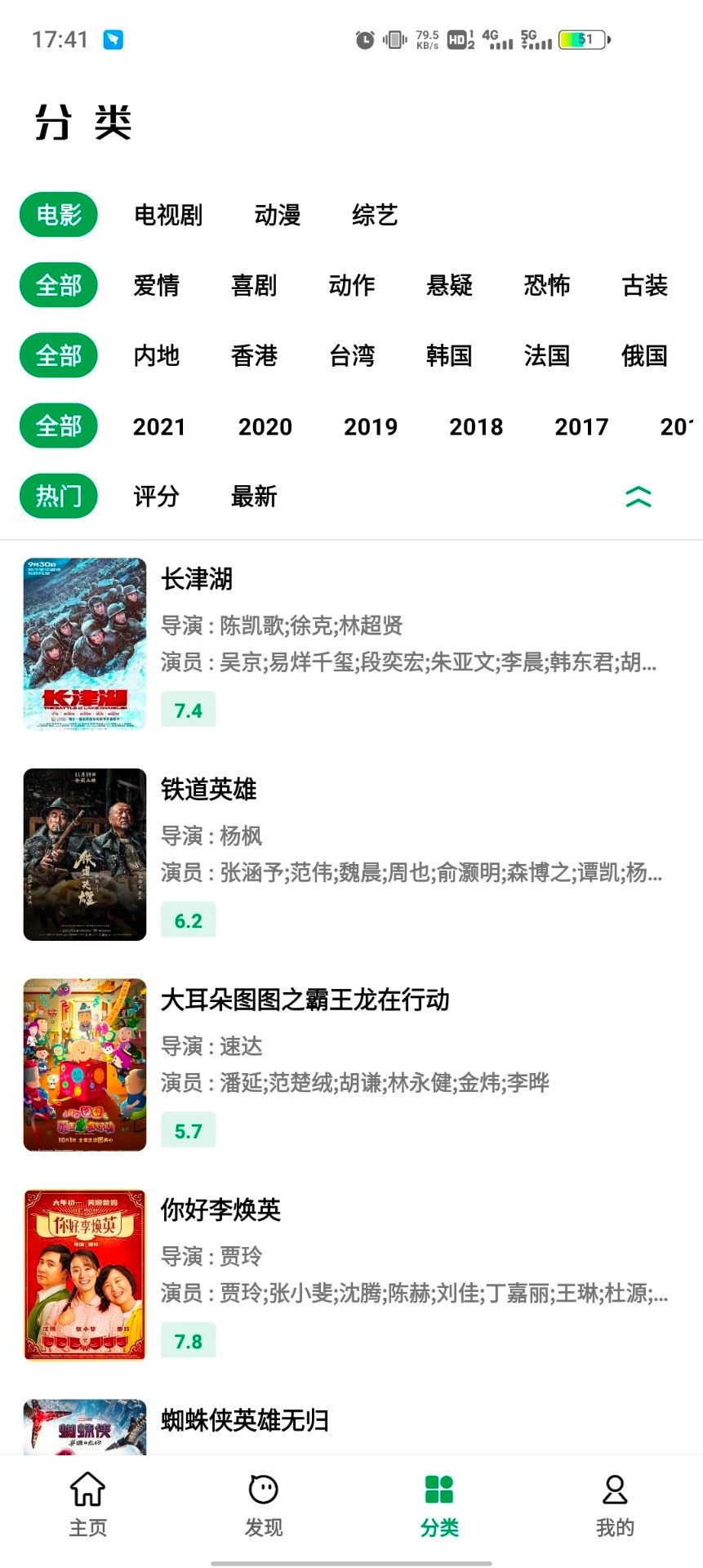Image resolution: width=703 pixels, height=1568 pixels.
Task: Select the 电影 filter chip
Action: (57, 214)
